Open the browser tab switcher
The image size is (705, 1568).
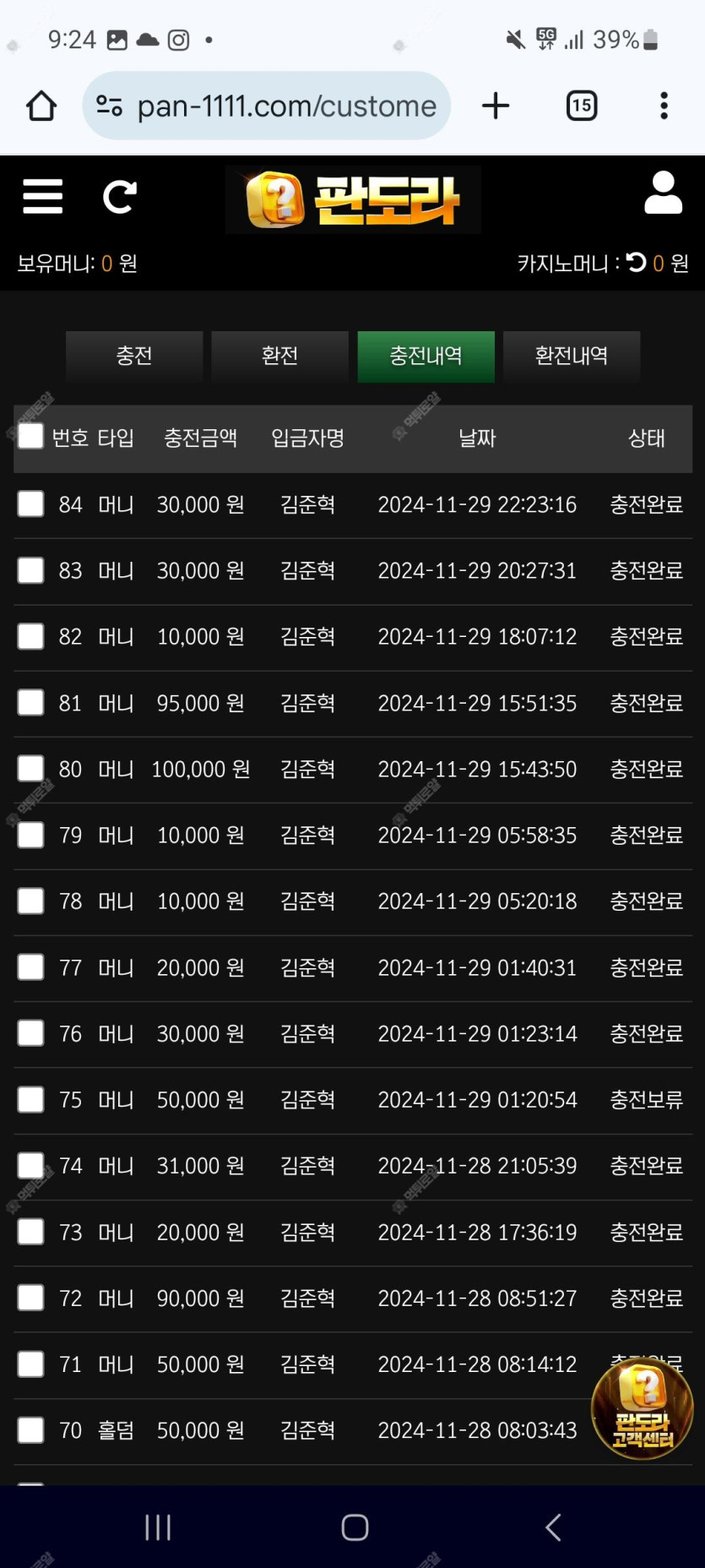pos(582,106)
